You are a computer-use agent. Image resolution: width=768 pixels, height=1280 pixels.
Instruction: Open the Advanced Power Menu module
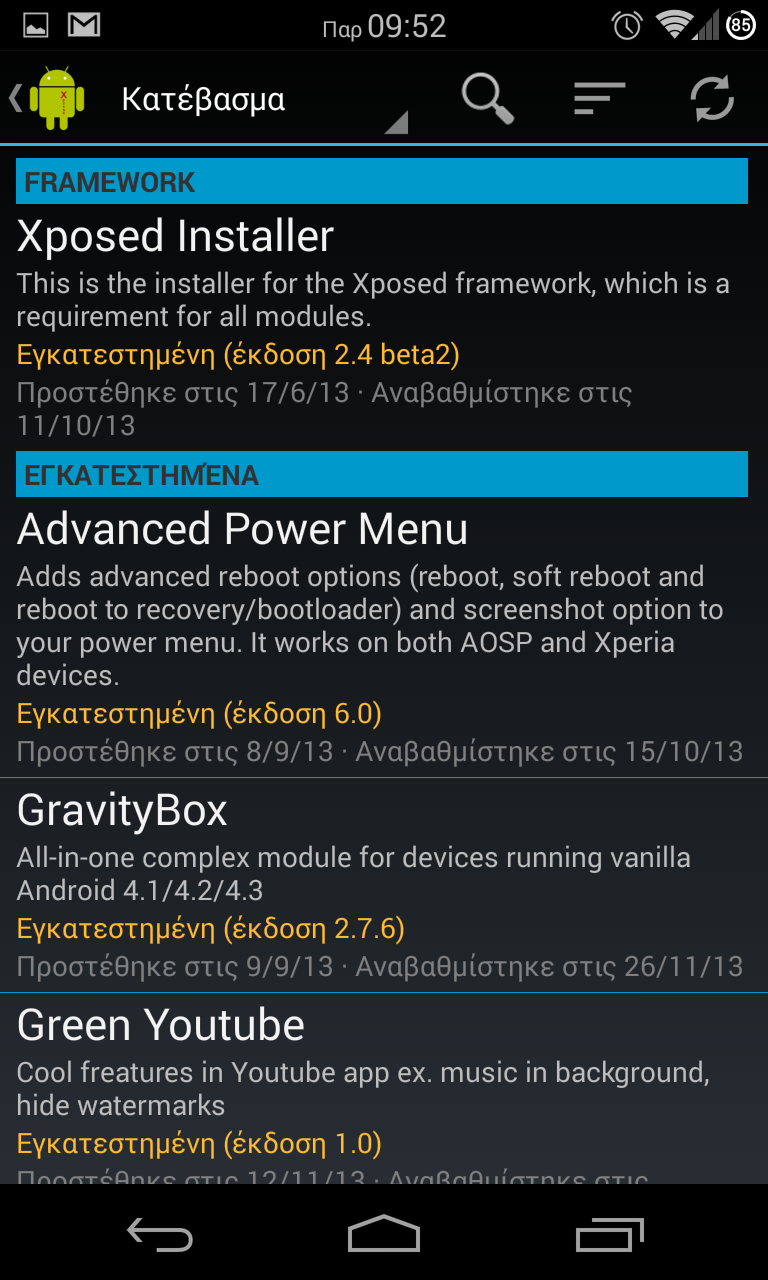[x=384, y=637]
